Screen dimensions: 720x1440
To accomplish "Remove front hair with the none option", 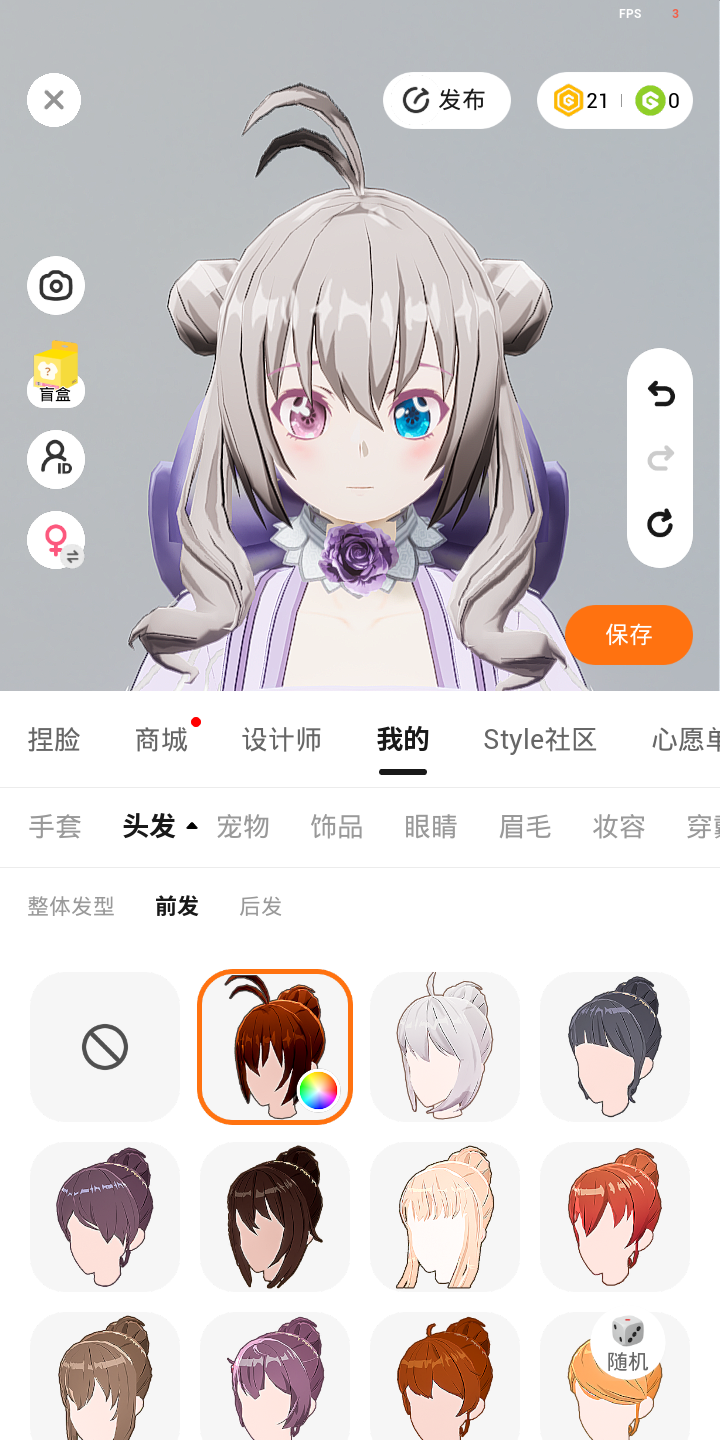I will pyautogui.click(x=105, y=1047).
